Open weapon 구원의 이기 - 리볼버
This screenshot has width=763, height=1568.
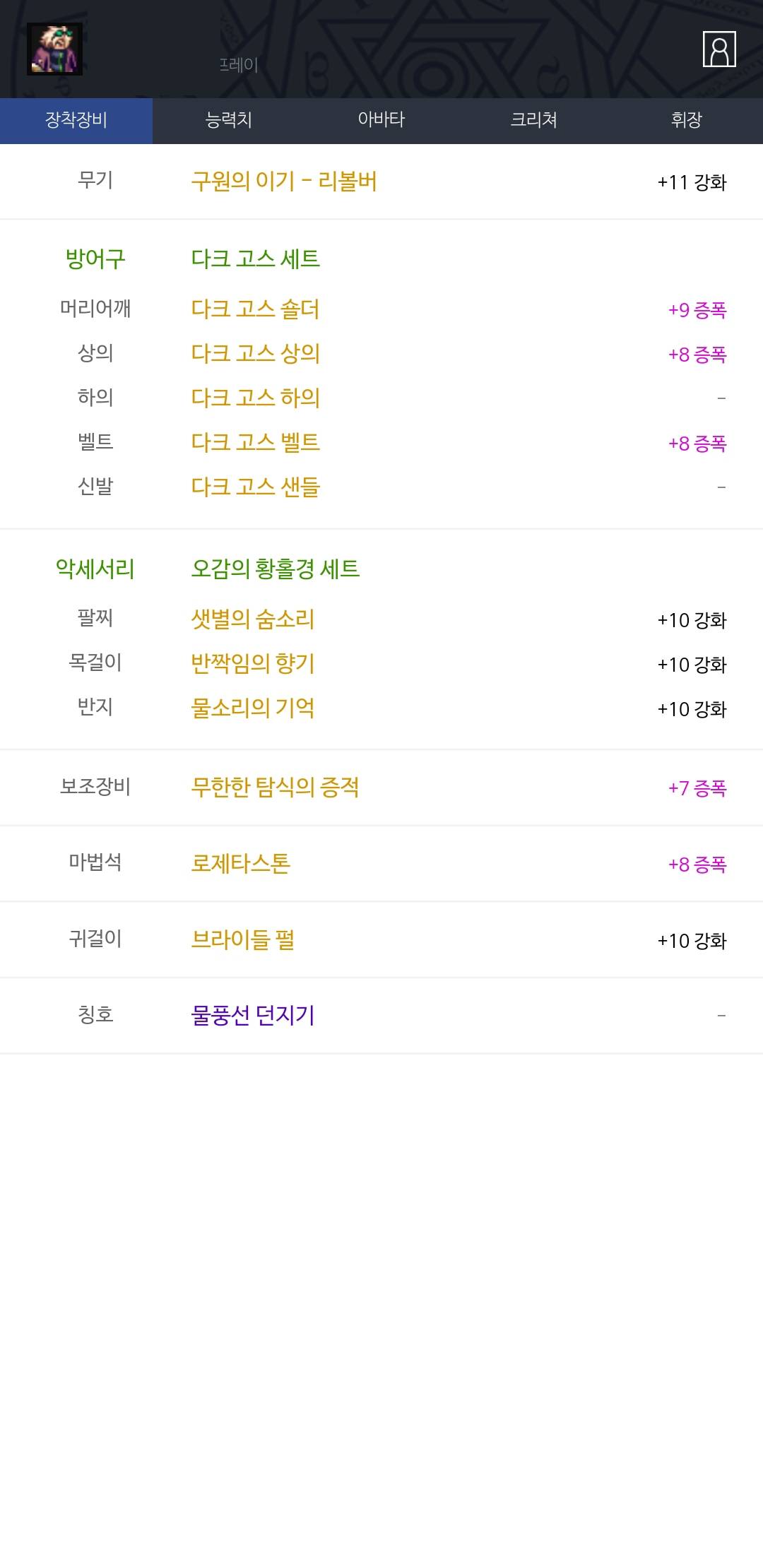pos(284,182)
